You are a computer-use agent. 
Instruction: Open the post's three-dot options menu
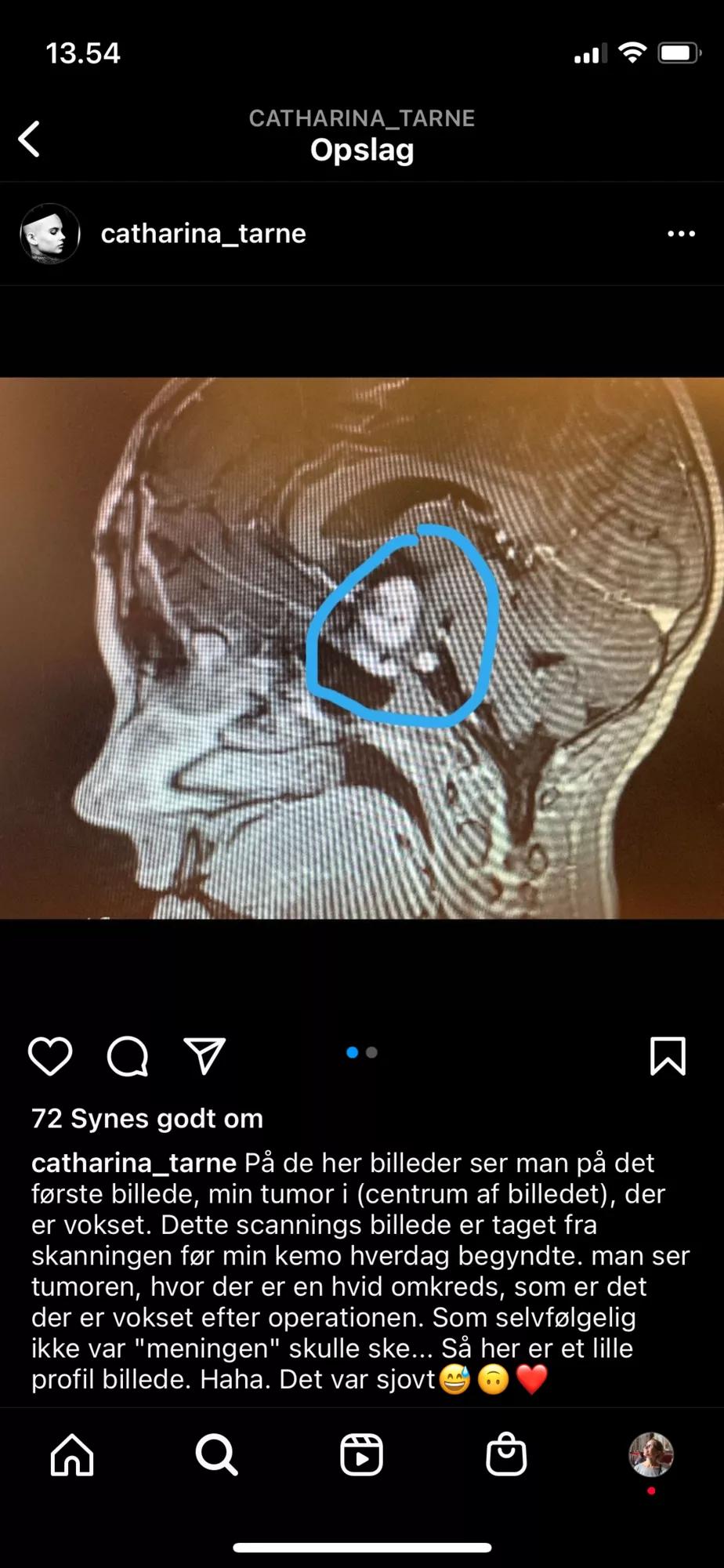[x=681, y=234]
